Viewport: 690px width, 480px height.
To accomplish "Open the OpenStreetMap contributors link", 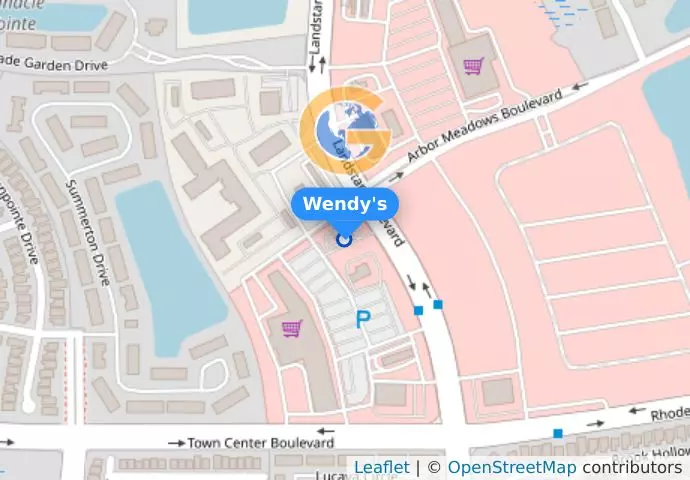I will [x=511, y=467].
